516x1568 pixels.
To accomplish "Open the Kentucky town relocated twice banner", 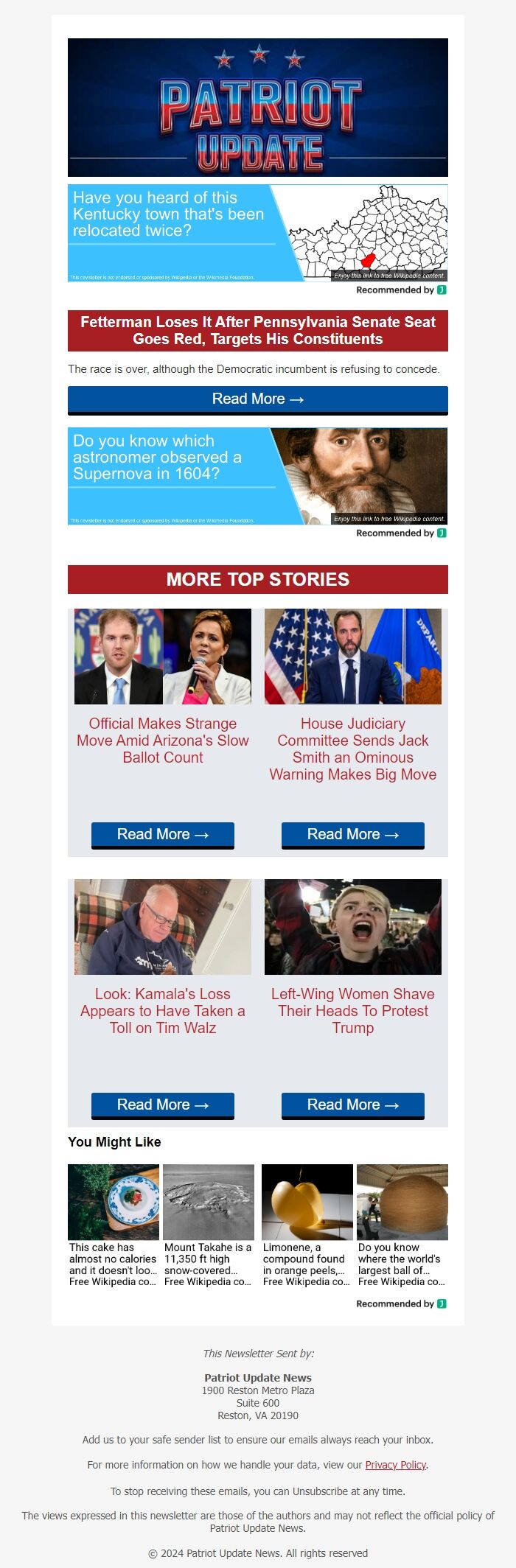I will [x=257, y=233].
